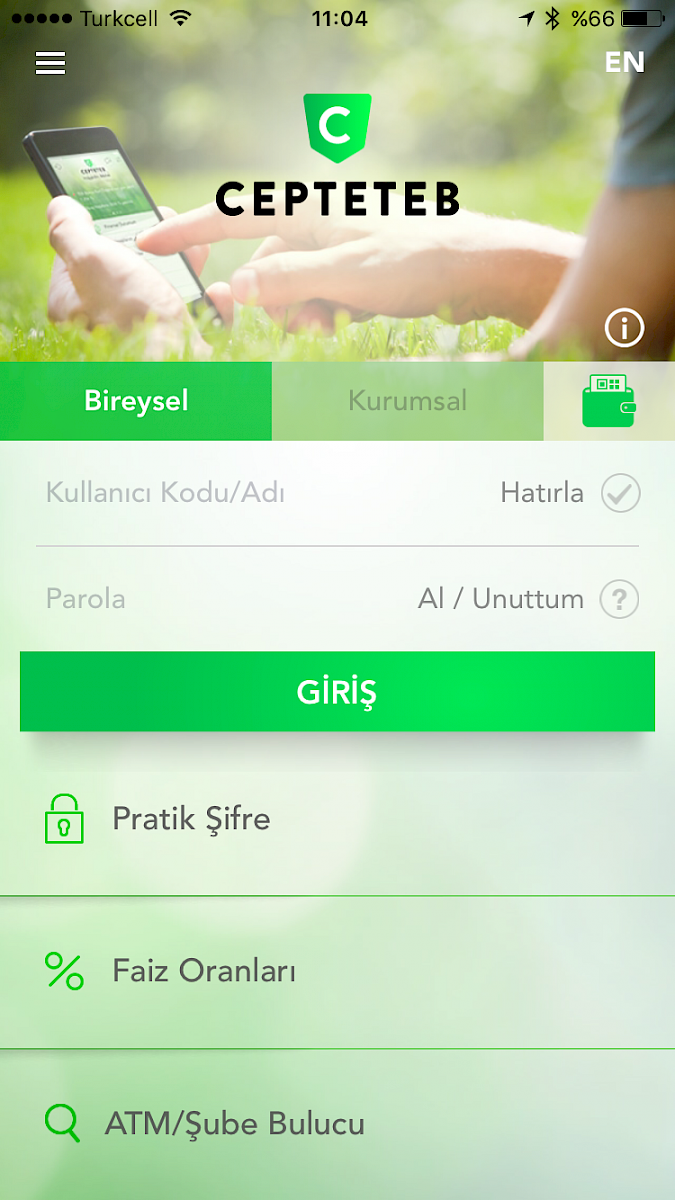
Task: Switch to the Kurumsal tab
Action: [x=407, y=401]
